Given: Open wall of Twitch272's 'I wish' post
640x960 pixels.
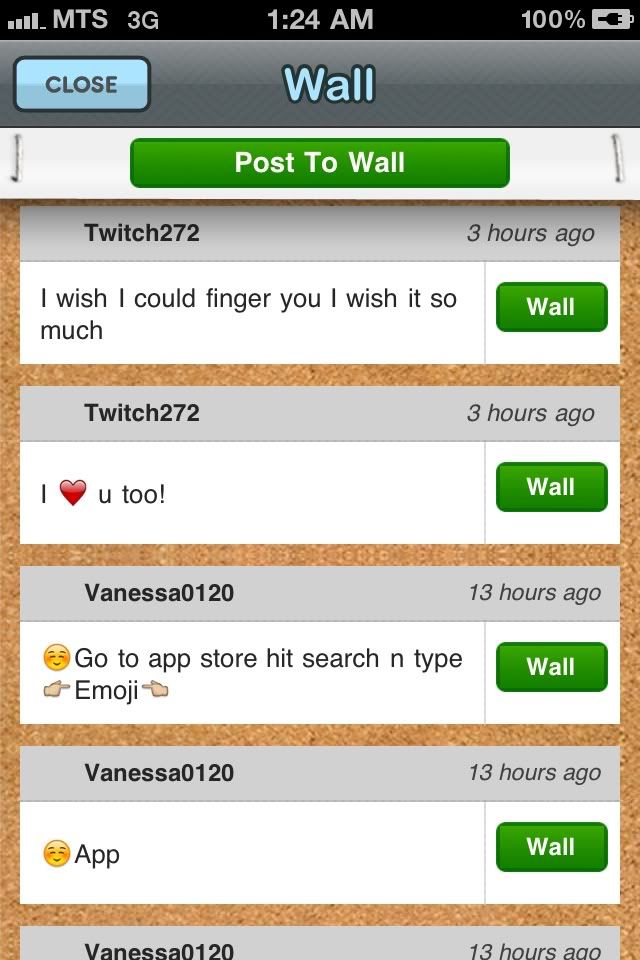Looking at the screenshot, I should (x=551, y=307).
